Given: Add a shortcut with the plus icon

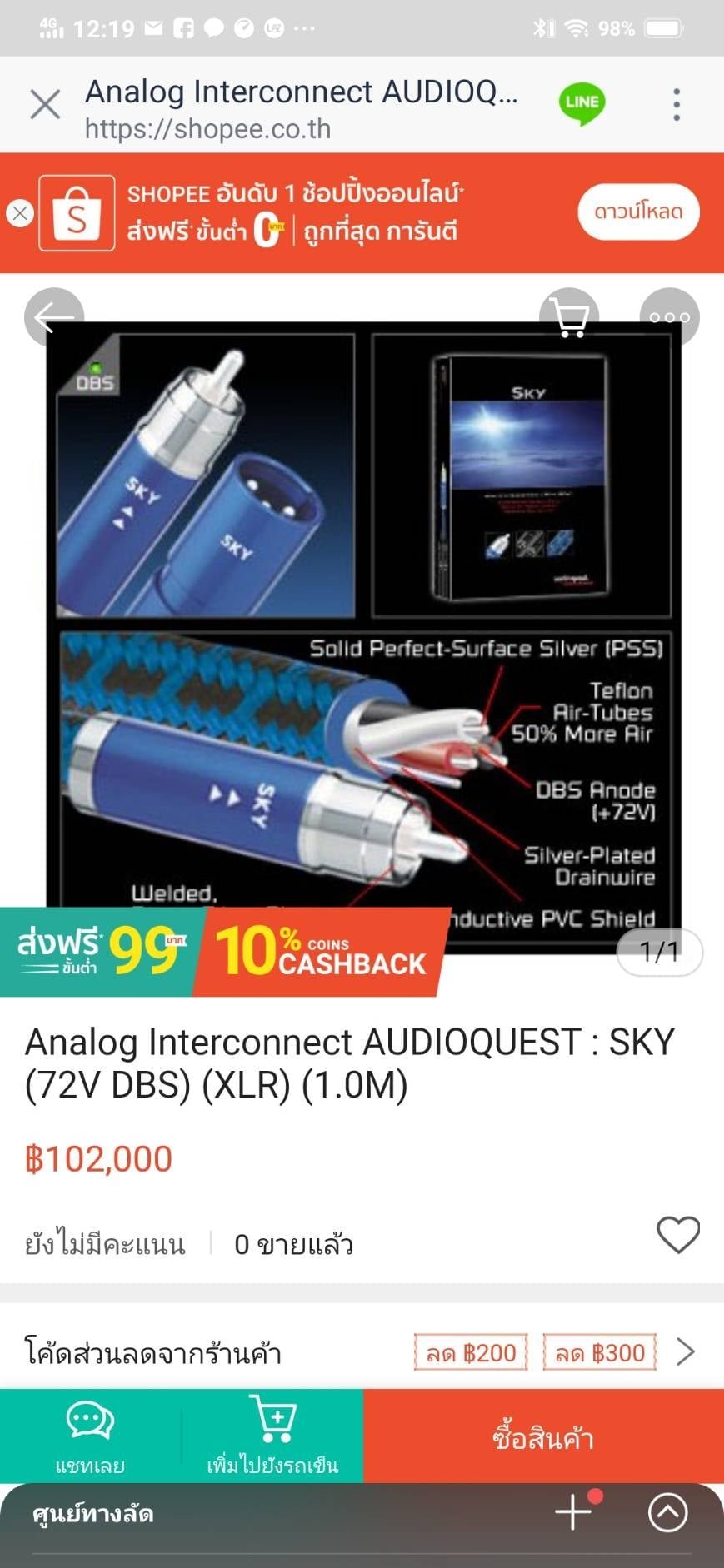Looking at the screenshot, I should coord(573,1511).
